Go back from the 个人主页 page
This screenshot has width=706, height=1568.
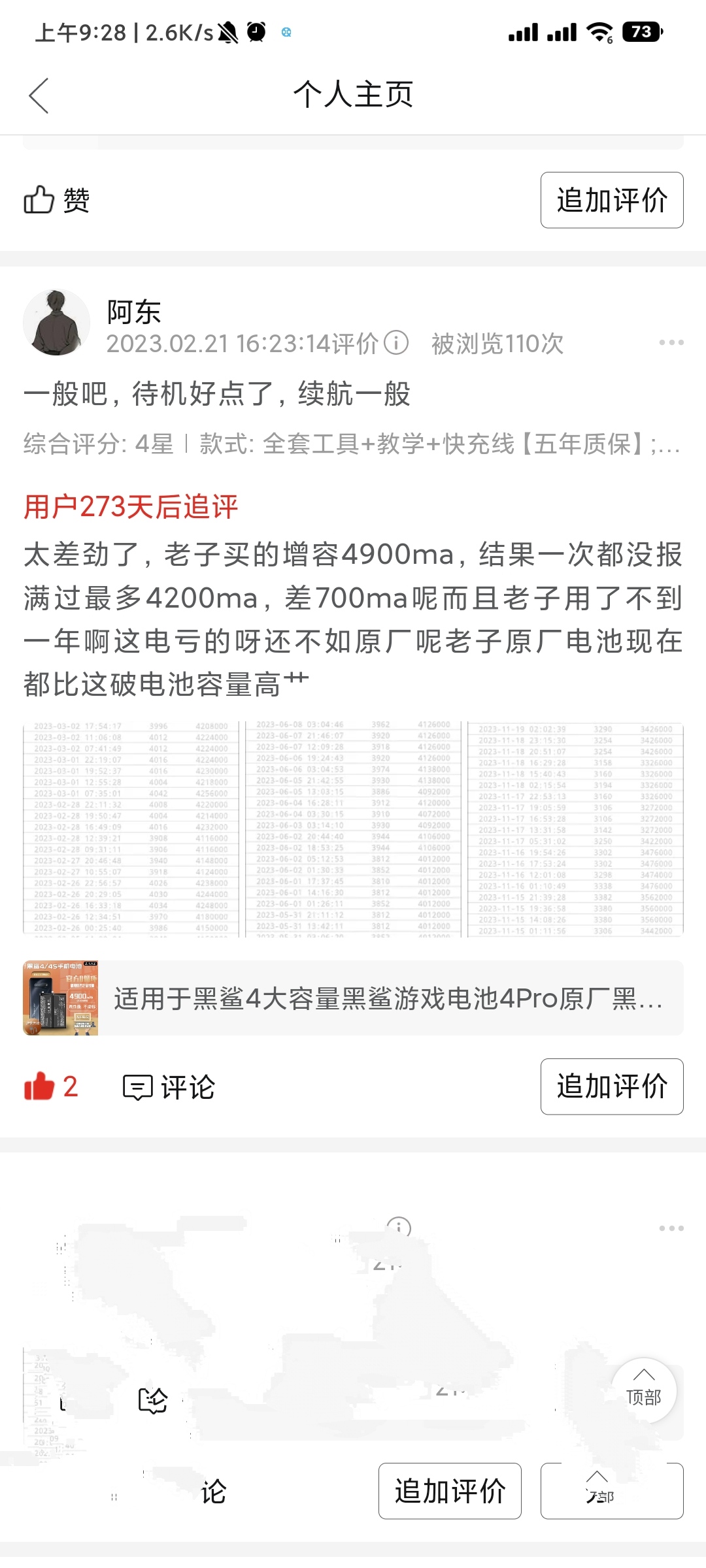[39, 95]
